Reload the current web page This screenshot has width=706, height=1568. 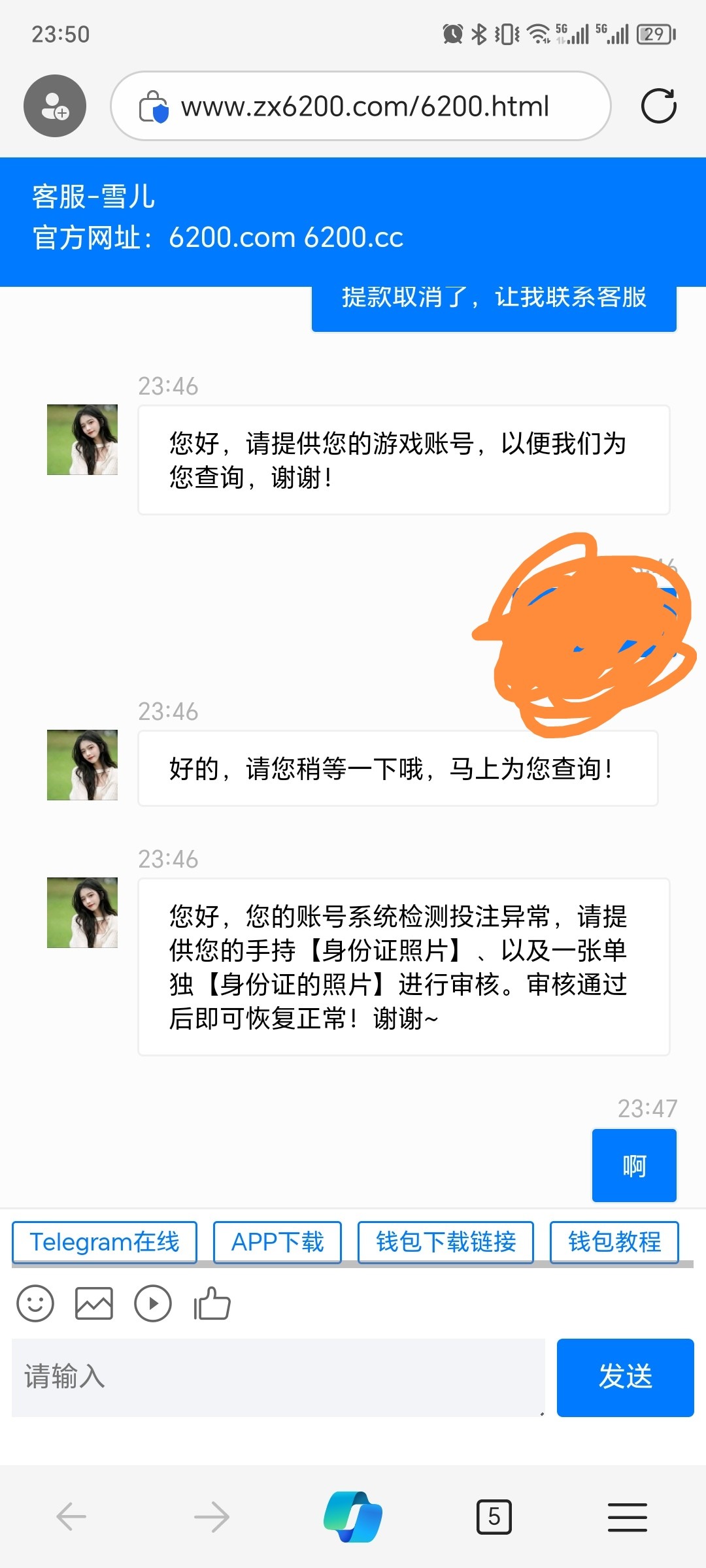click(x=658, y=106)
